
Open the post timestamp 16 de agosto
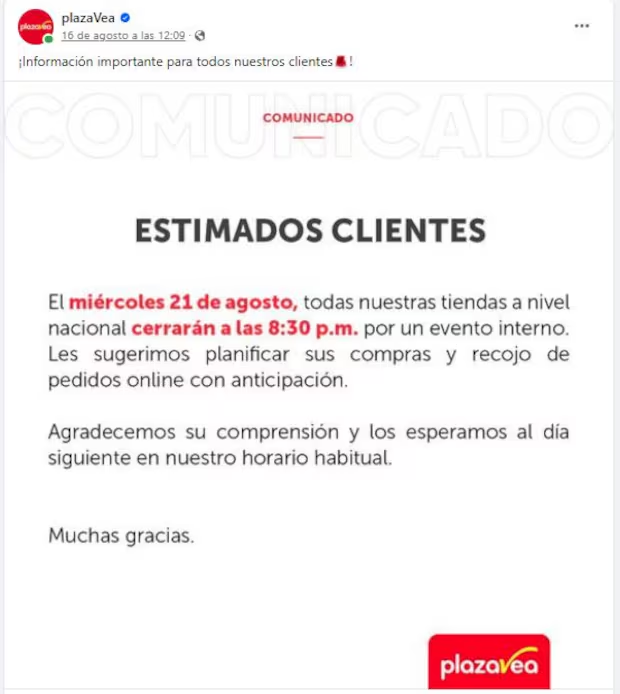click(122, 36)
